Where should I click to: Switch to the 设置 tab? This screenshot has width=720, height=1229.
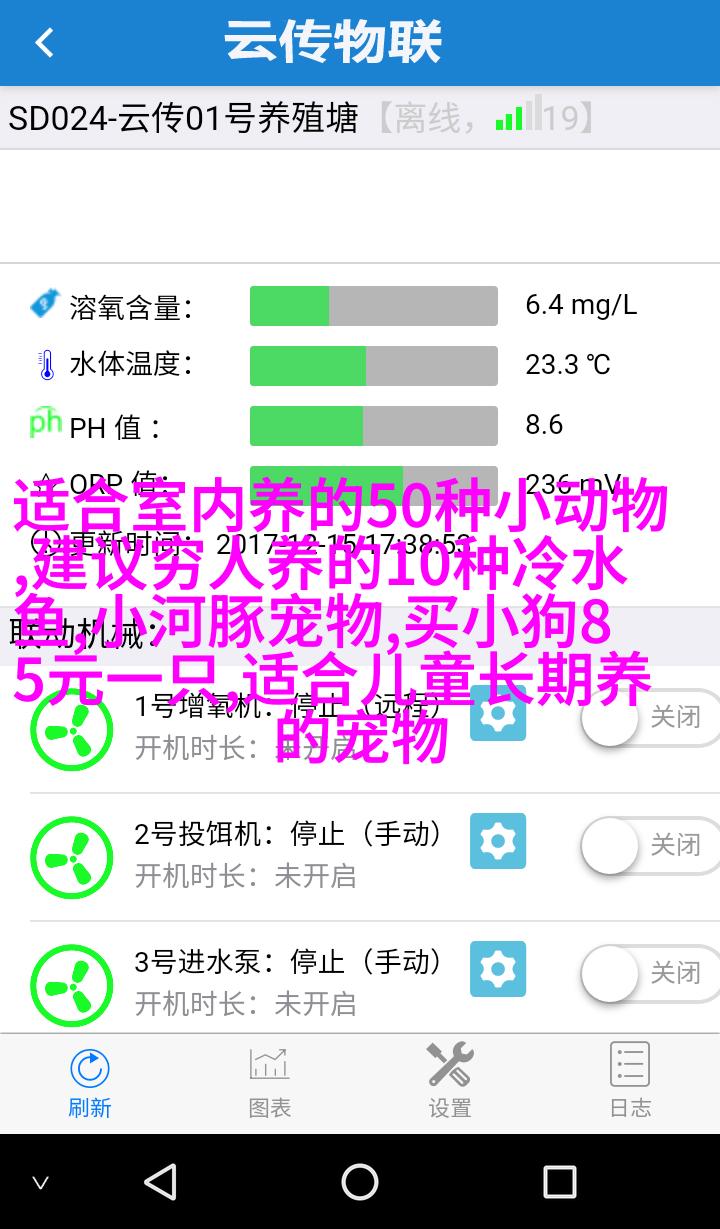(x=450, y=1082)
